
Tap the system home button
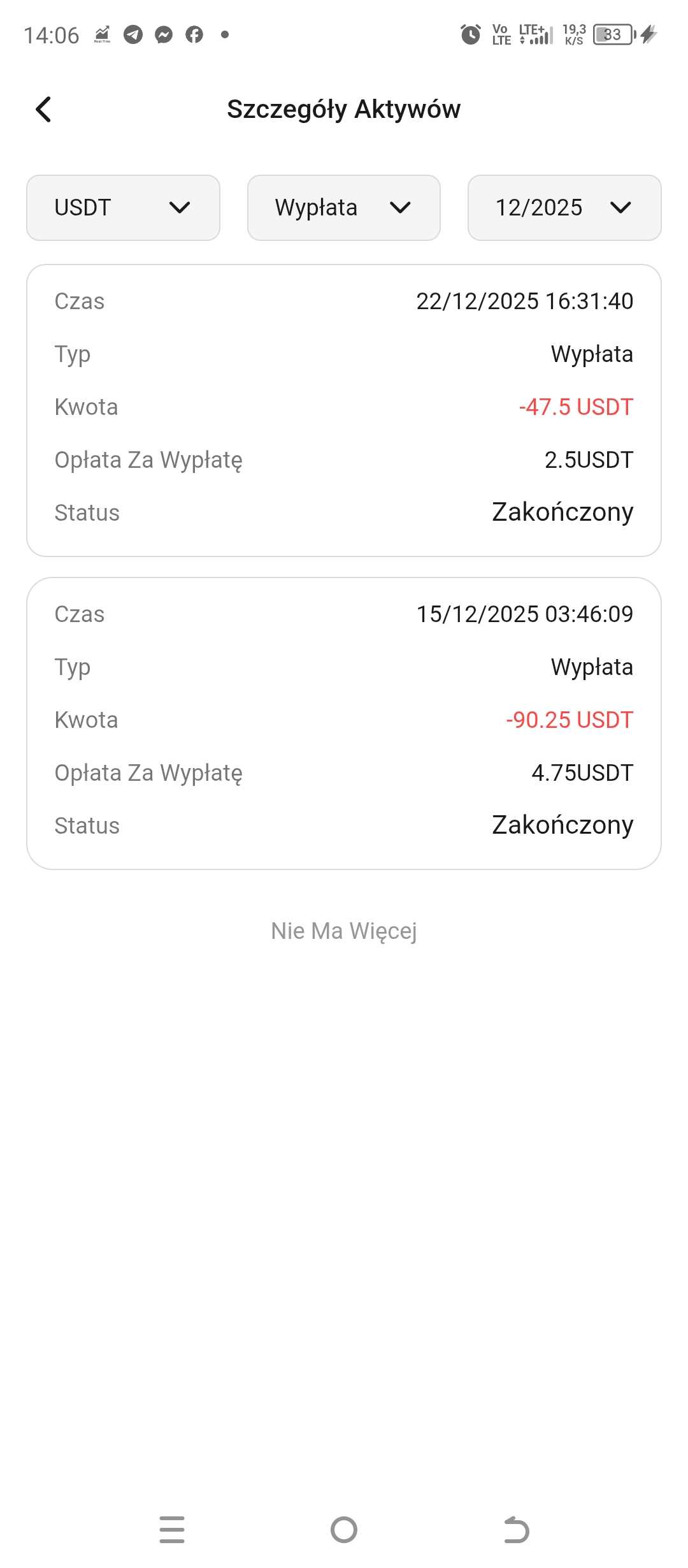pos(344,1530)
